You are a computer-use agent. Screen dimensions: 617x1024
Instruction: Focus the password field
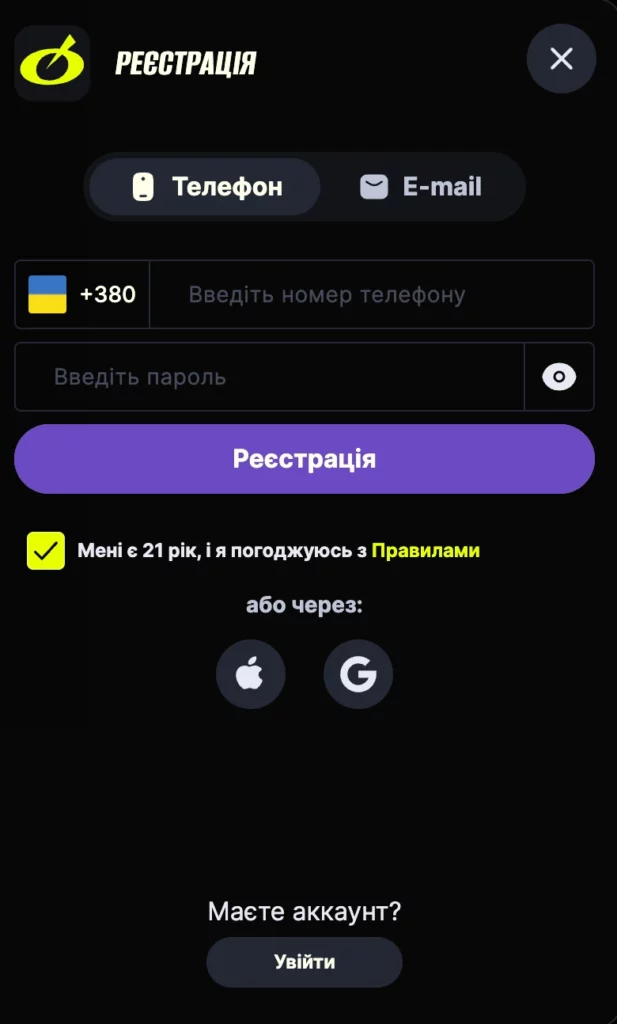pyautogui.click(x=268, y=377)
